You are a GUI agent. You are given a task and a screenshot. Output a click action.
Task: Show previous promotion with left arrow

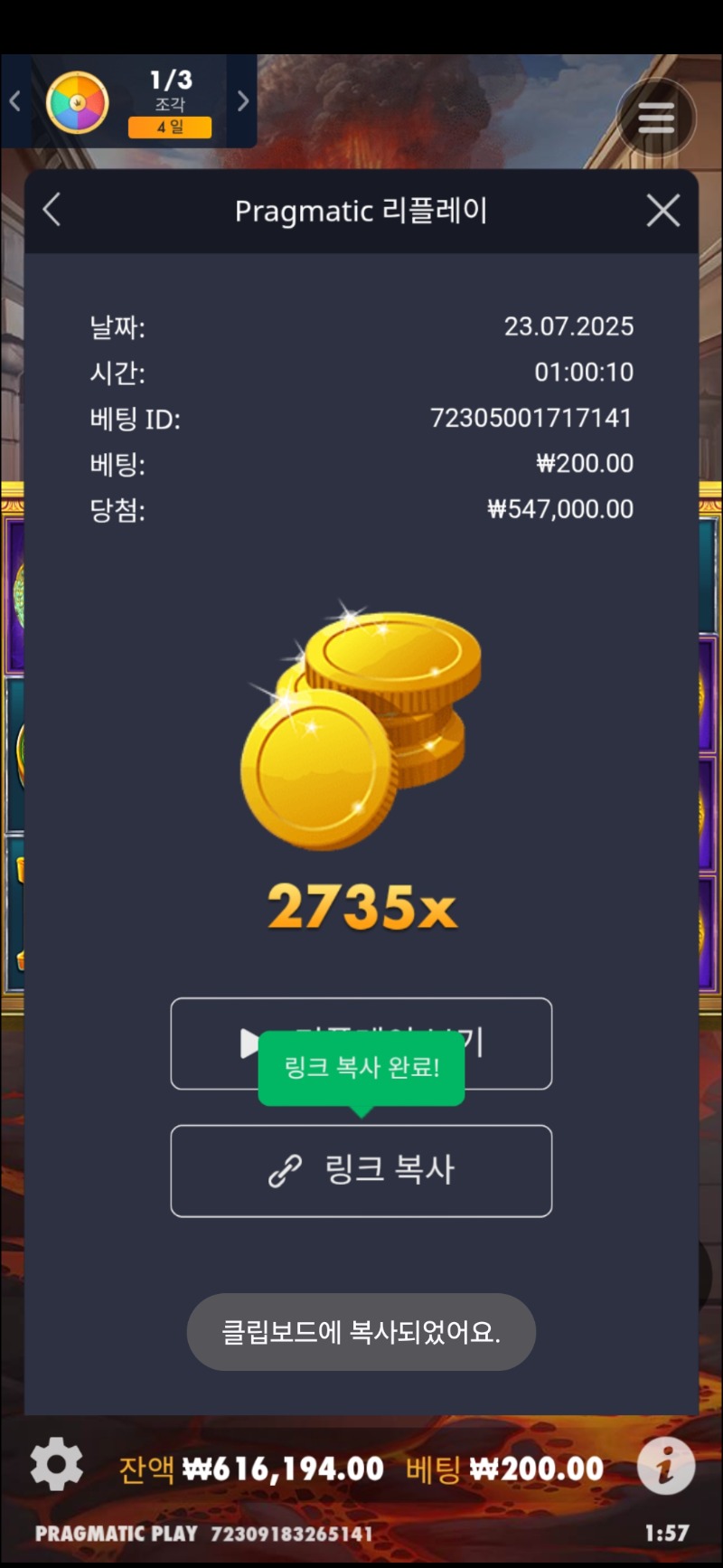pos(14,100)
